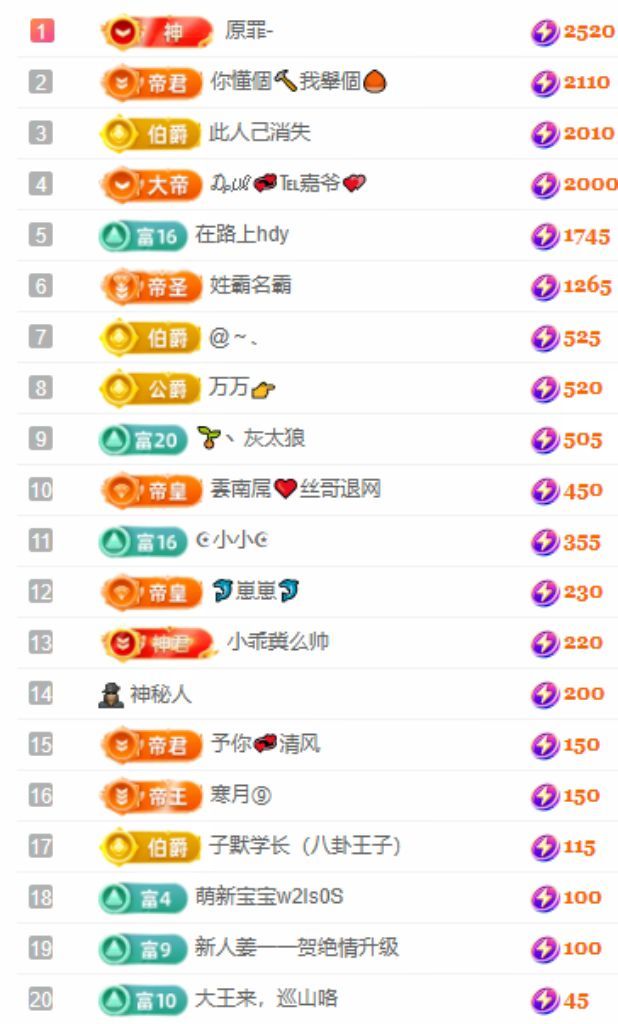Select user 在路上hdy in the ranking

click(242, 235)
